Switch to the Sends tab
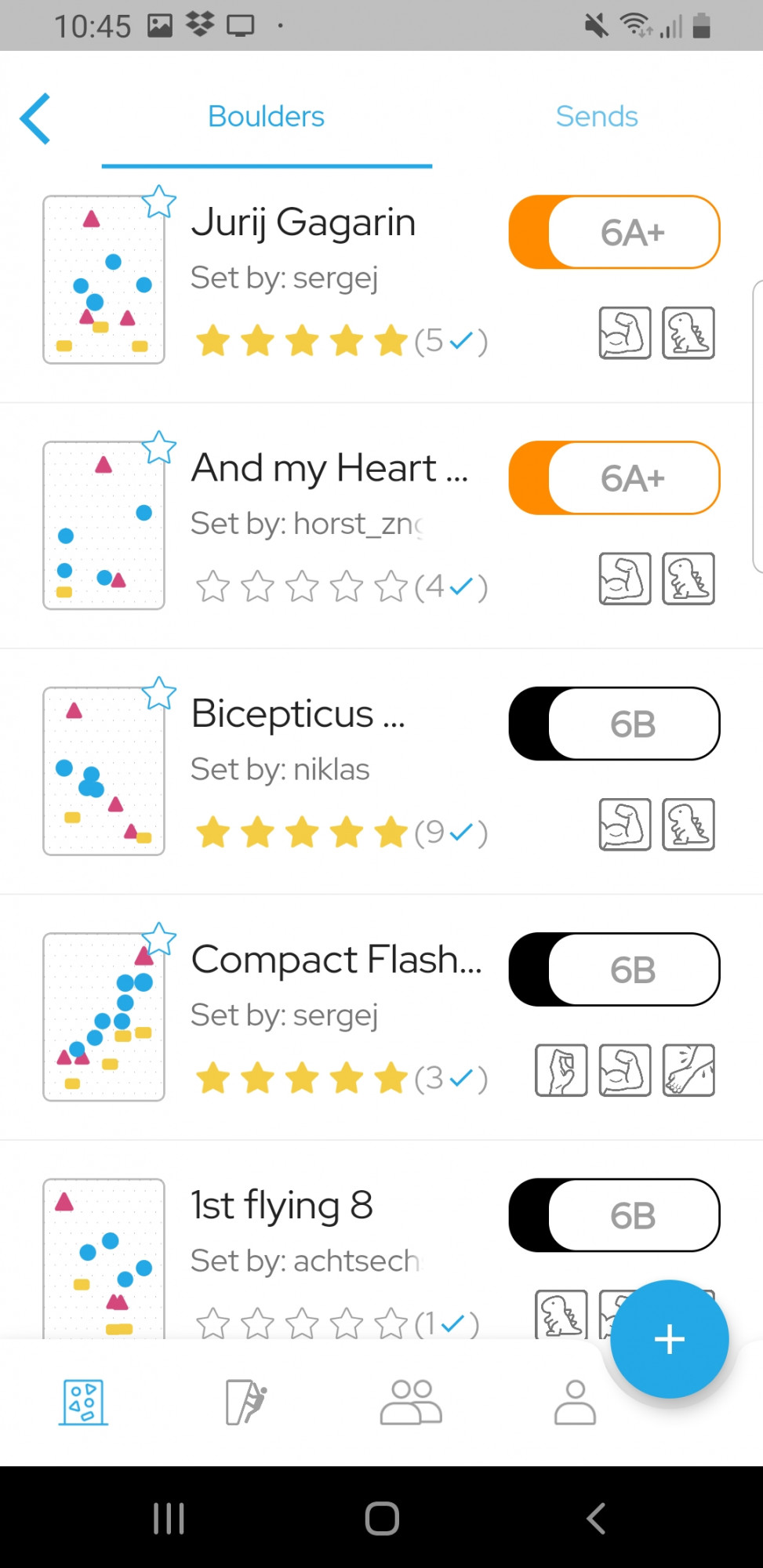The image size is (763, 1568). click(597, 117)
